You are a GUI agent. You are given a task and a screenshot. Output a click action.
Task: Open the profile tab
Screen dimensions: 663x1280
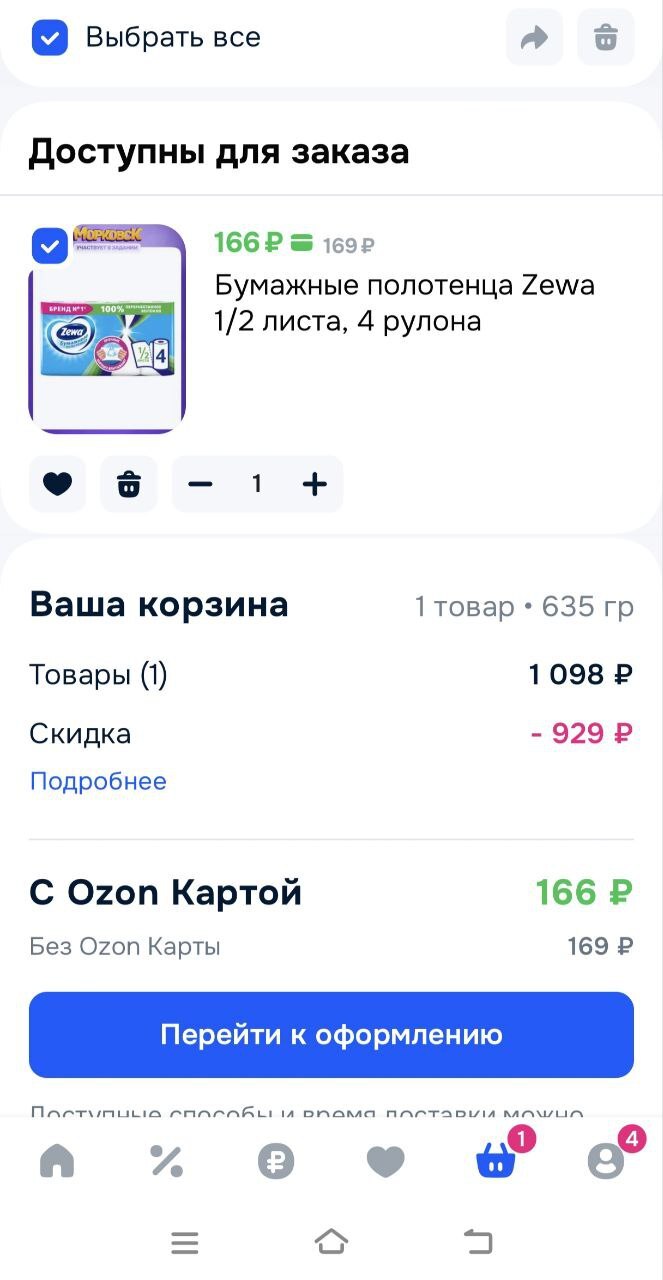pos(605,1161)
